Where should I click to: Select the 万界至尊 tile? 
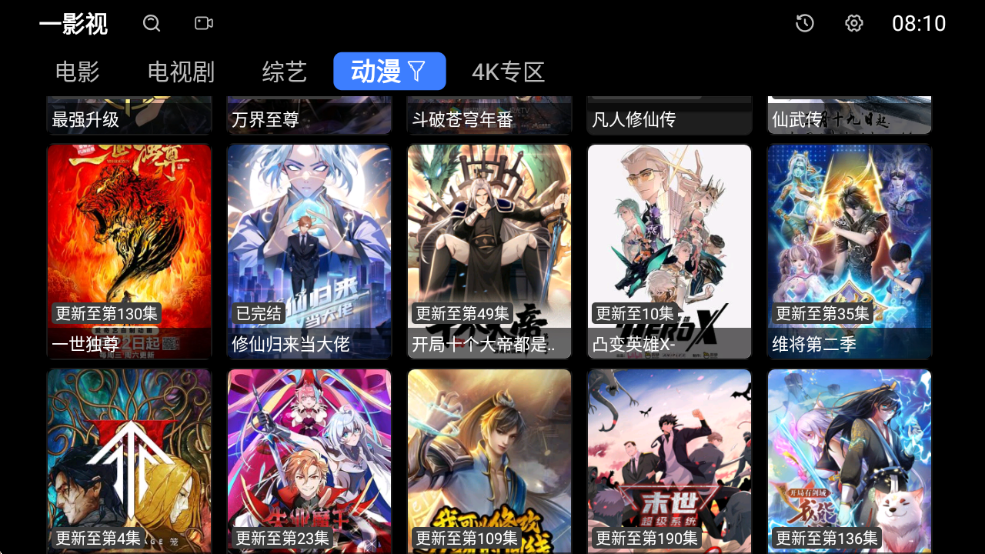coord(309,117)
